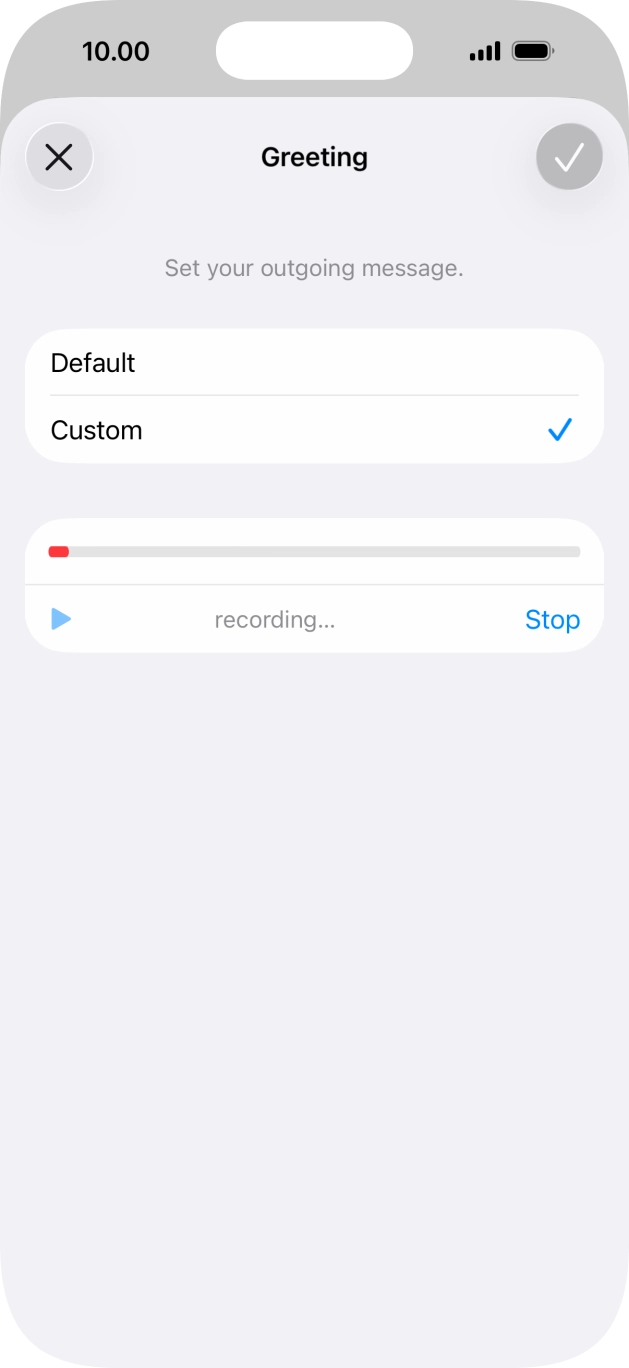
Task: Select the Default greeting option
Action: click(x=314, y=363)
